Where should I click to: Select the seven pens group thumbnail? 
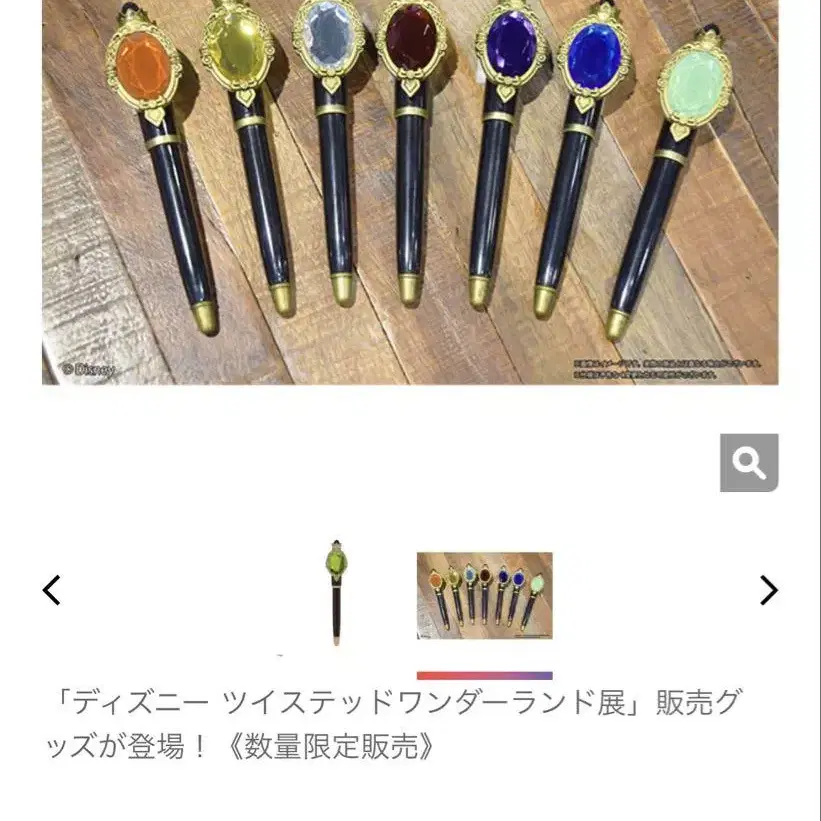coord(484,595)
